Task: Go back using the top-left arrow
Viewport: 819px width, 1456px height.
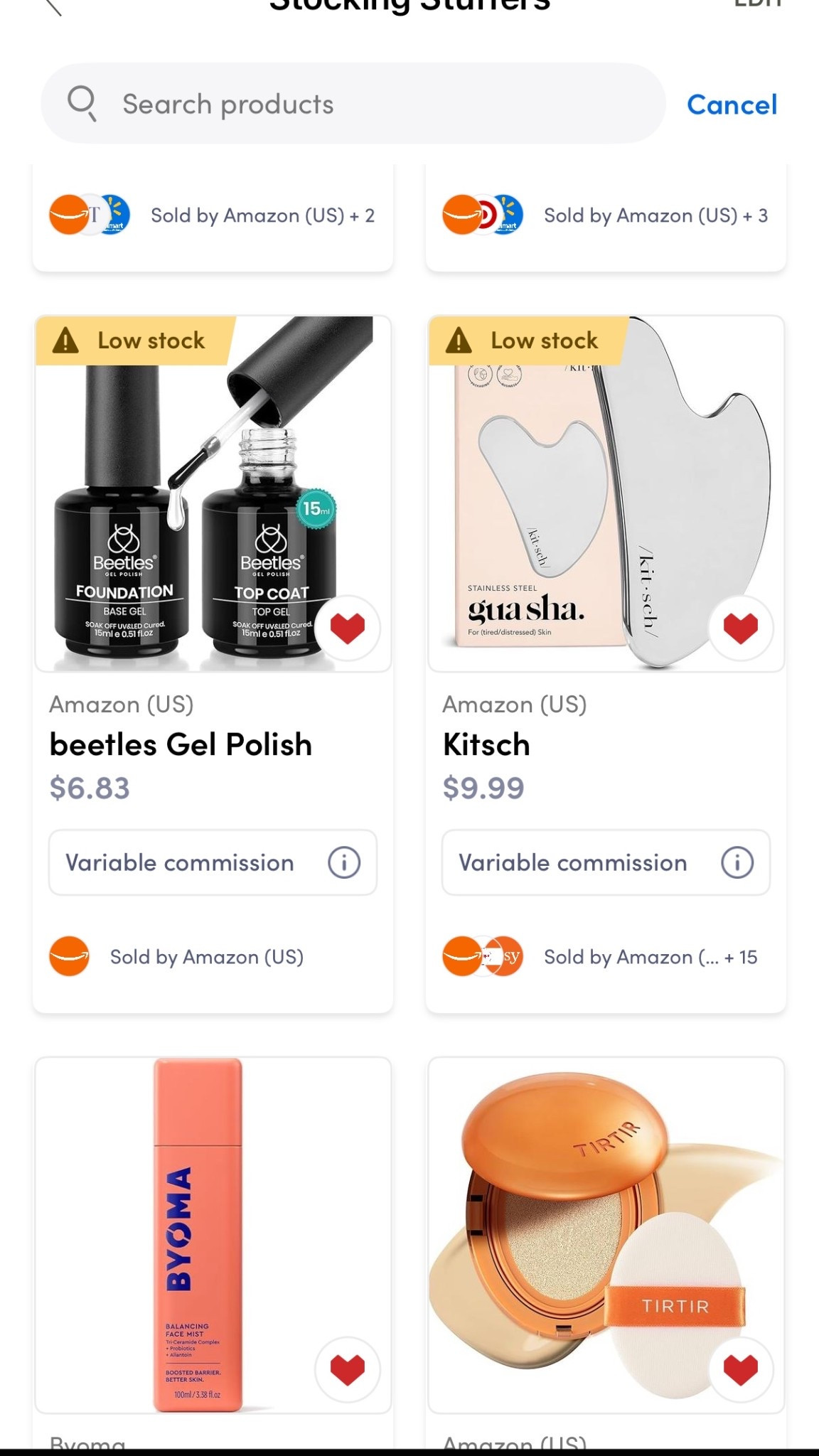Action: pos(53,6)
